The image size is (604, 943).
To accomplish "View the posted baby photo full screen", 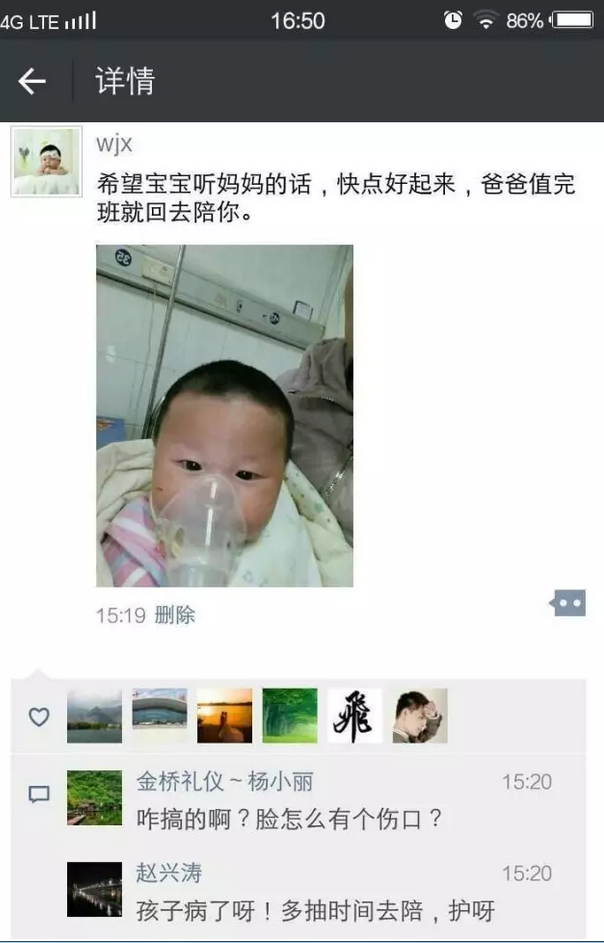I will coord(224,415).
